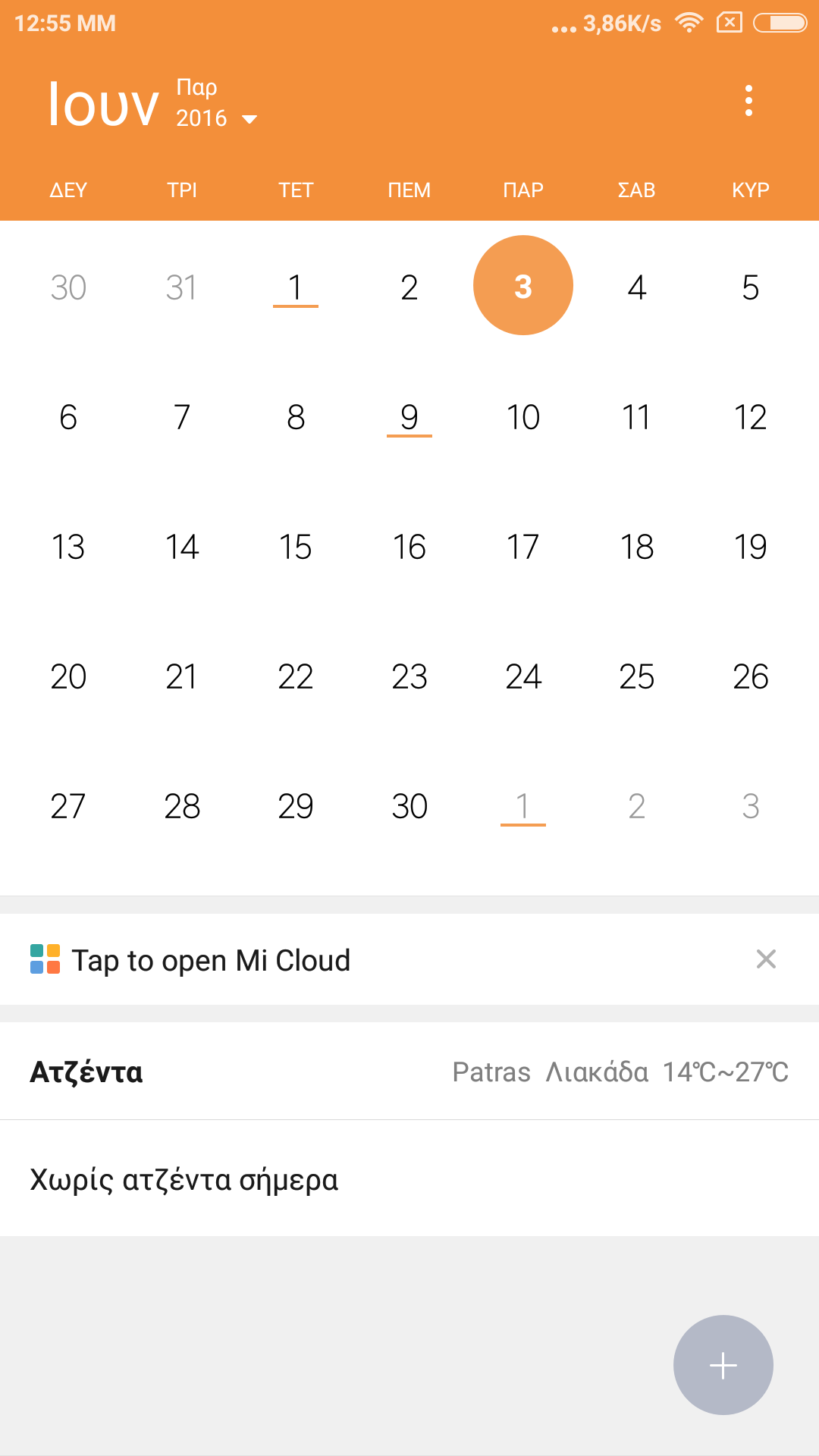
Task: Select June 15 on the calendar
Action: click(296, 547)
